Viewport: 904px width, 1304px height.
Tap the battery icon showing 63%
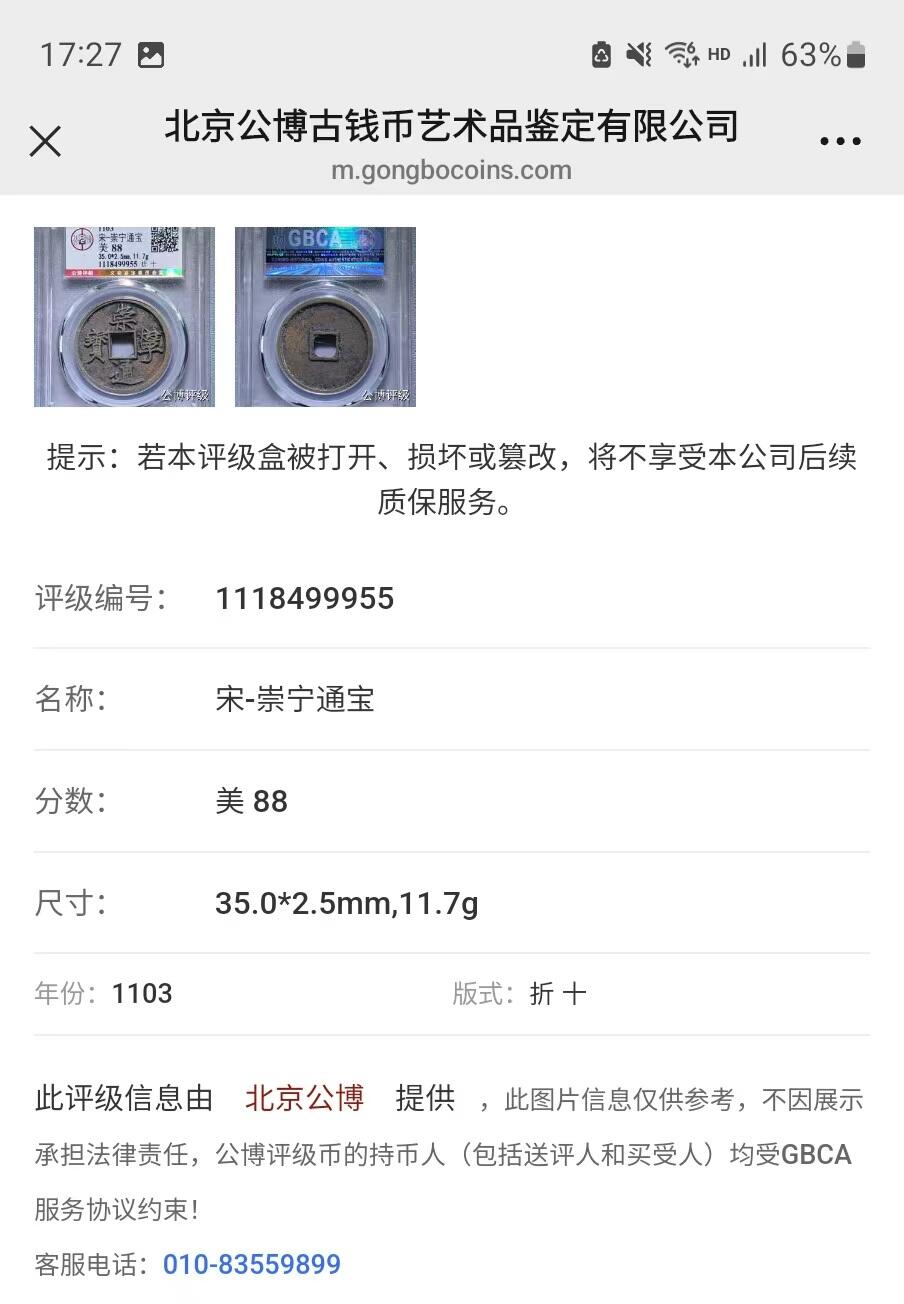(855, 56)
